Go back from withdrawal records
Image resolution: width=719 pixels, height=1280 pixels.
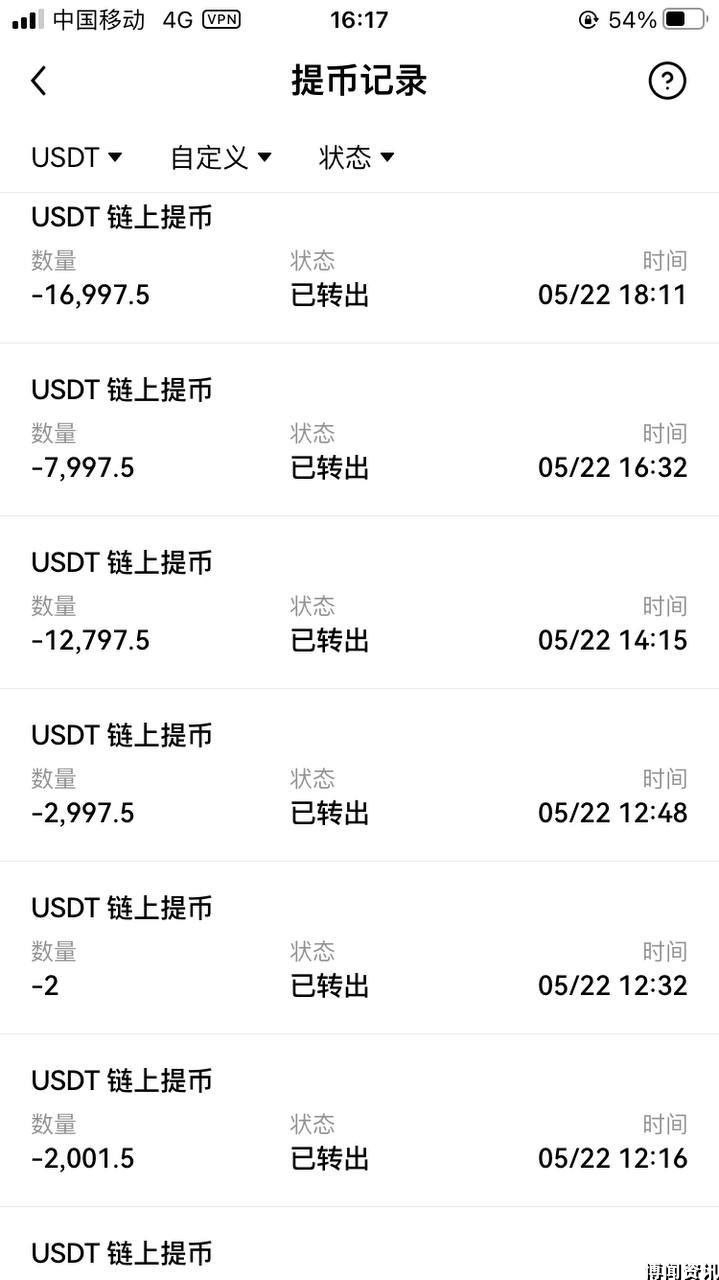click(39, 81)
